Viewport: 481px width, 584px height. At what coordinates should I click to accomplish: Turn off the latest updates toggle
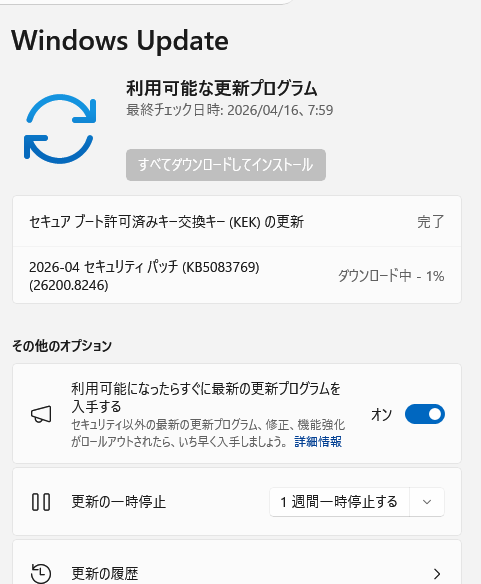[425, 414]
